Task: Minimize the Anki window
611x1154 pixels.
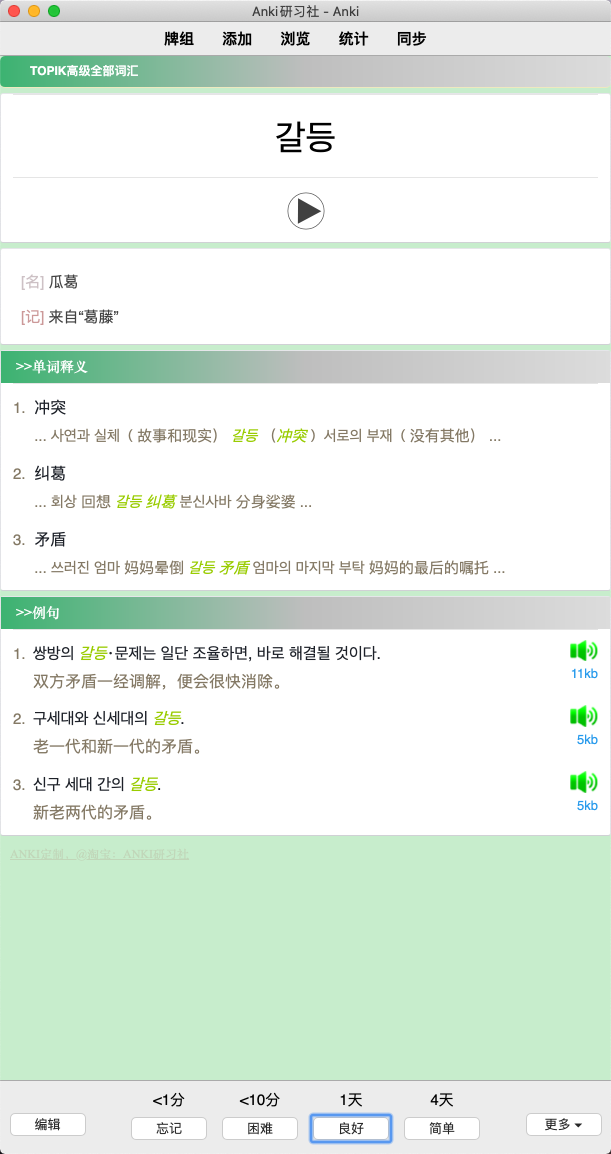Action: click(x=34, y=11)
